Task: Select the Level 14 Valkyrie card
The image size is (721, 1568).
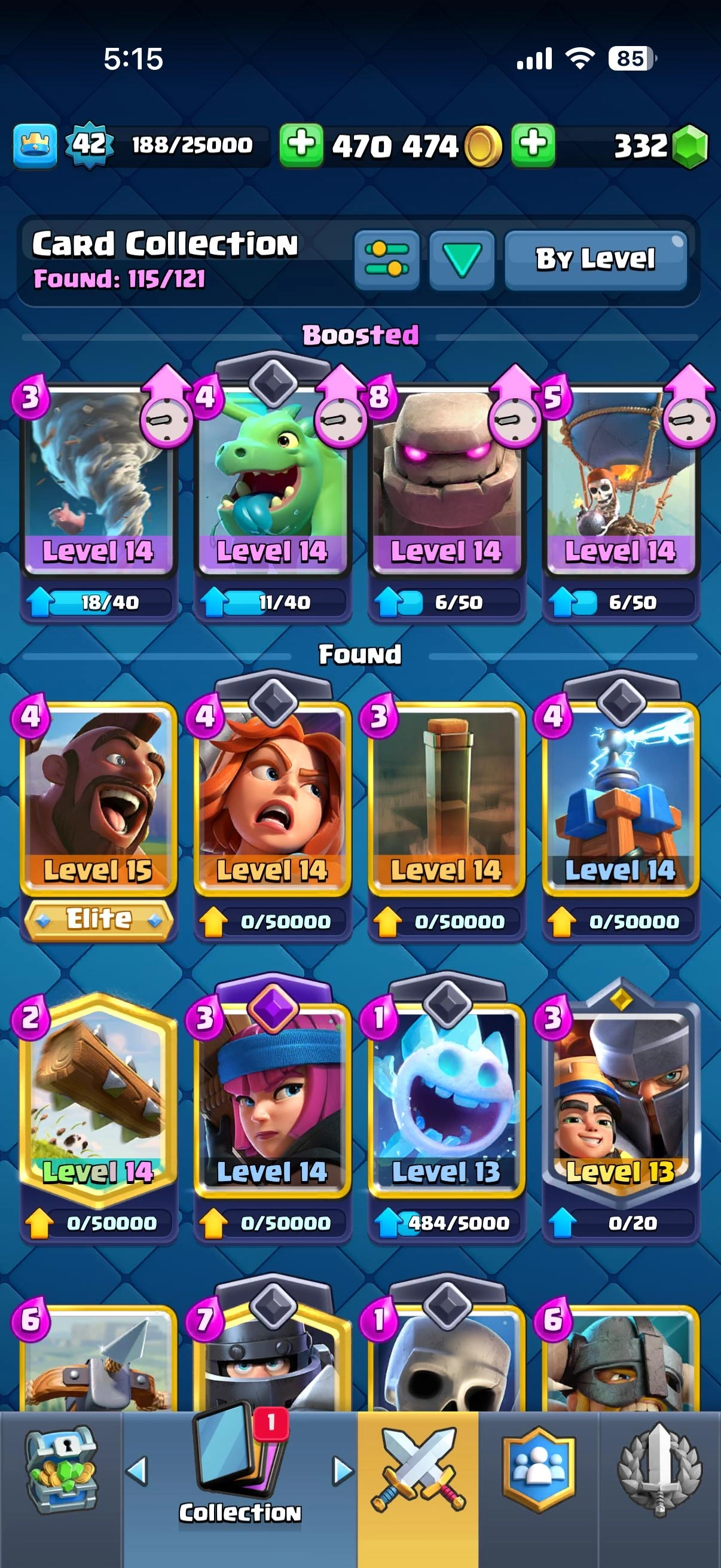Action: (272, 797)
